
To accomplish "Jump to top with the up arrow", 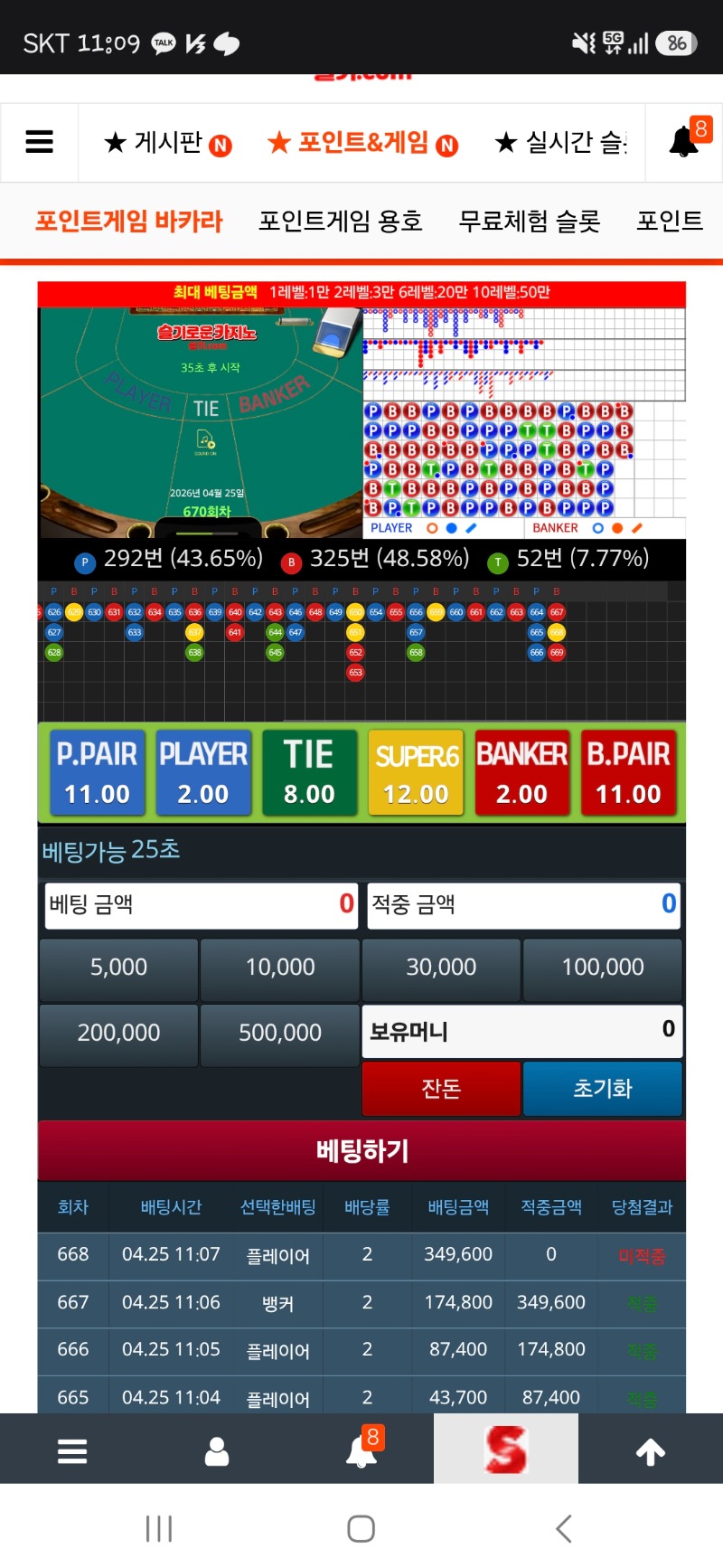I will pyautogui.click(x=651, y=1451).
